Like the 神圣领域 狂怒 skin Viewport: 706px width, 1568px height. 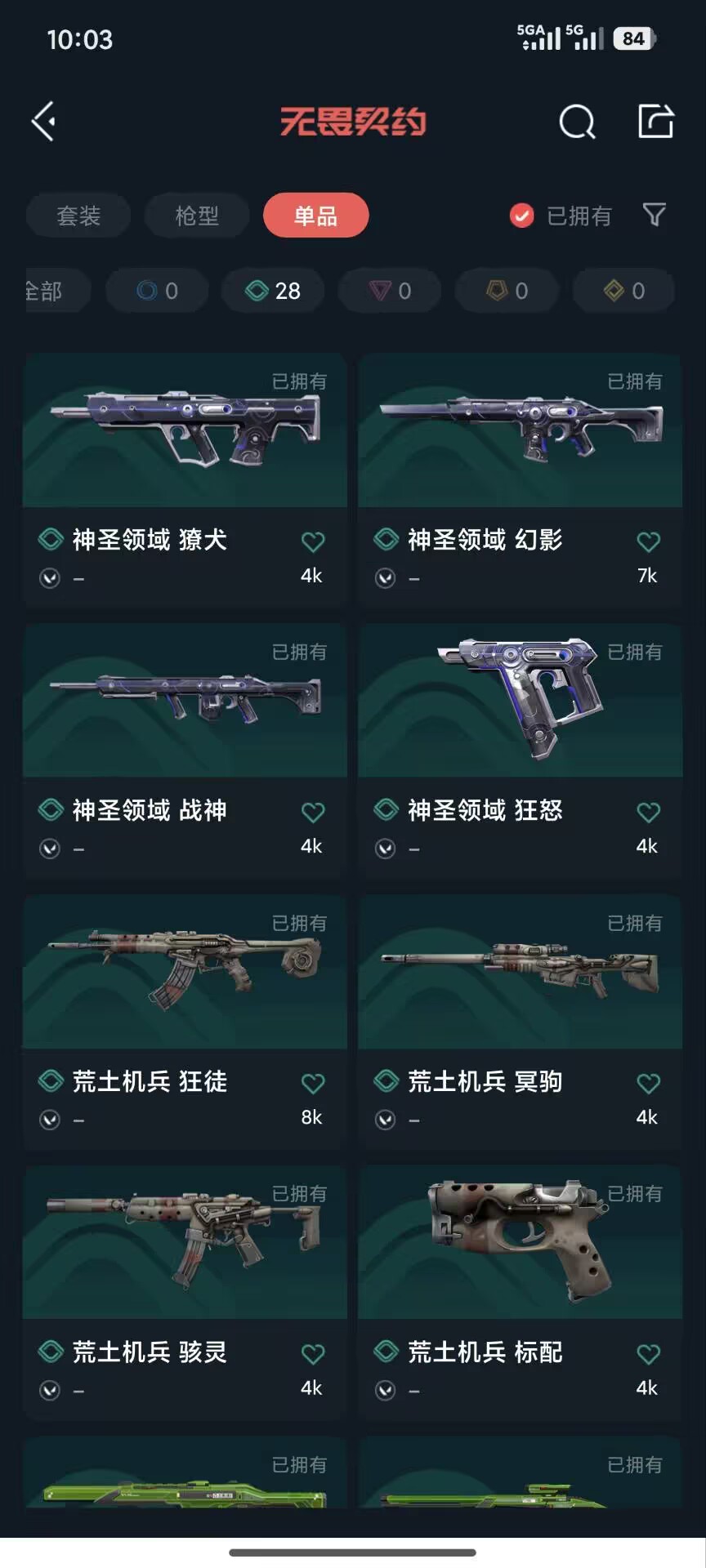point(648,813)
